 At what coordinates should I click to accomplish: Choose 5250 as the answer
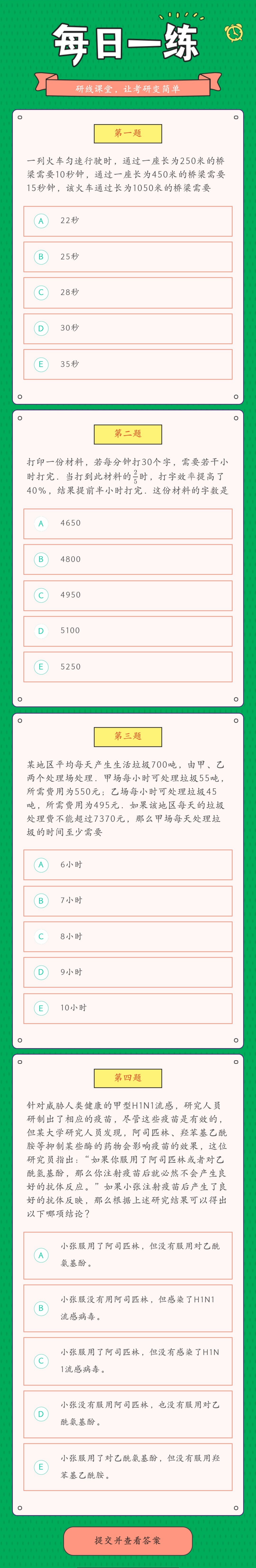click(128, 667)
